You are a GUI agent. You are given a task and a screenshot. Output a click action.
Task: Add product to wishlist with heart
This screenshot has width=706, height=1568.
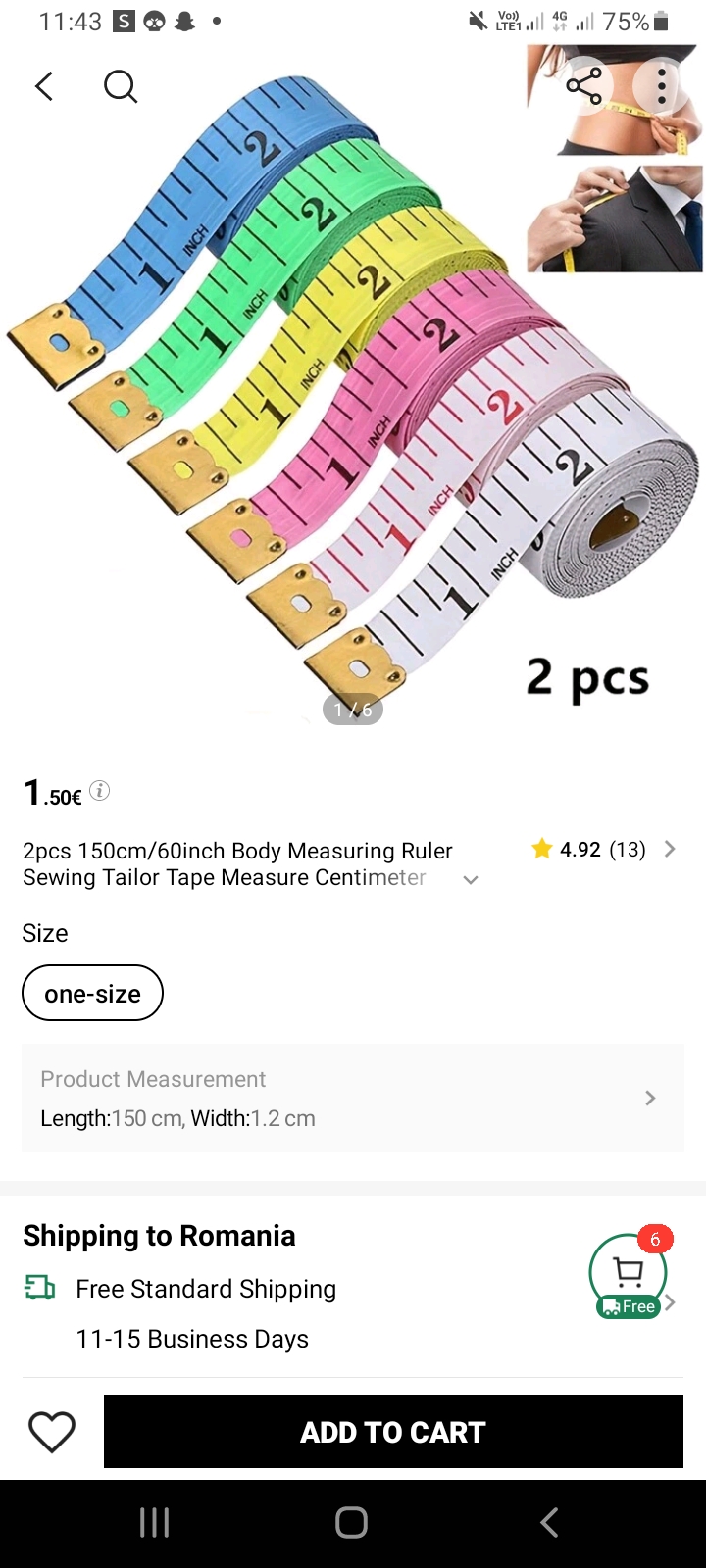coord(52,1432)
